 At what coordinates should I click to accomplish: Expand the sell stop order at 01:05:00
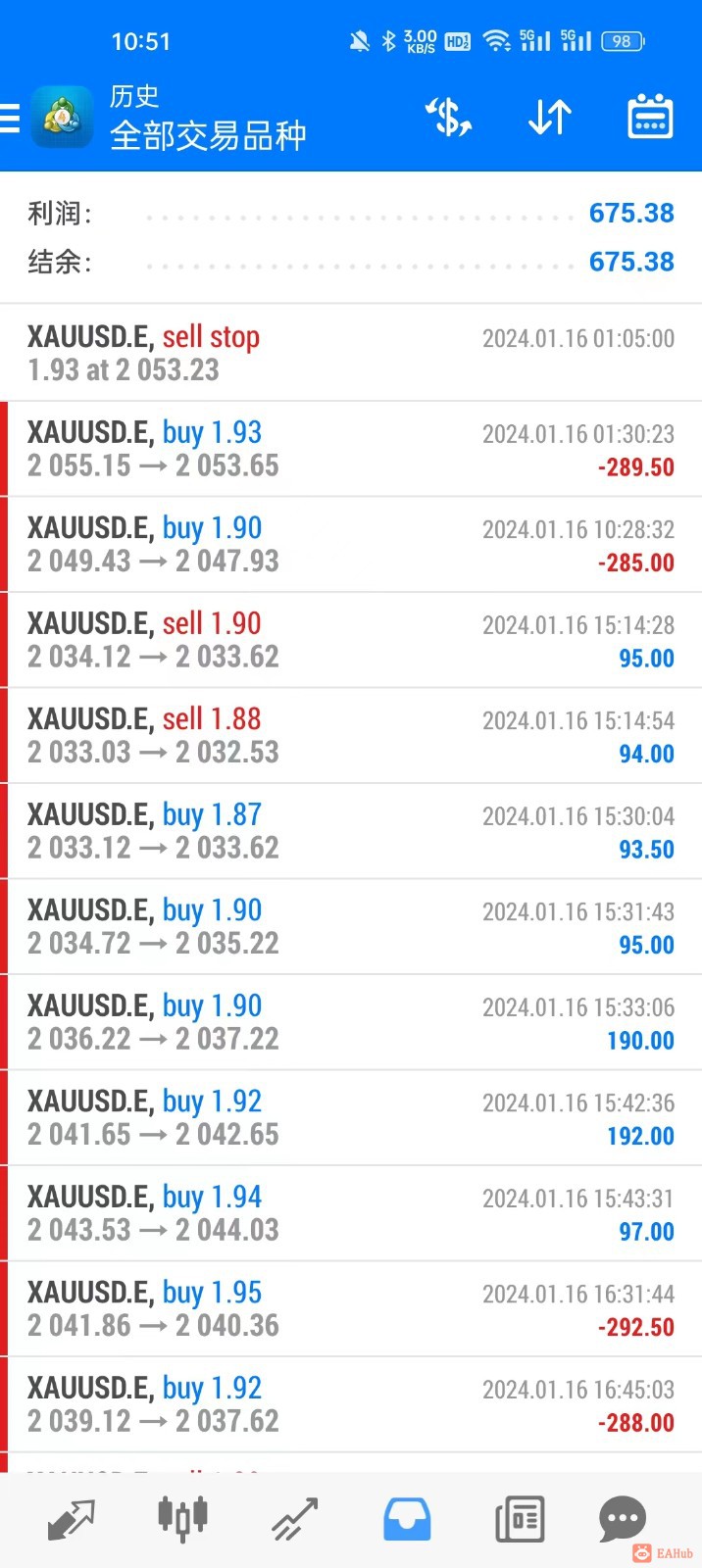click(351, 353)
